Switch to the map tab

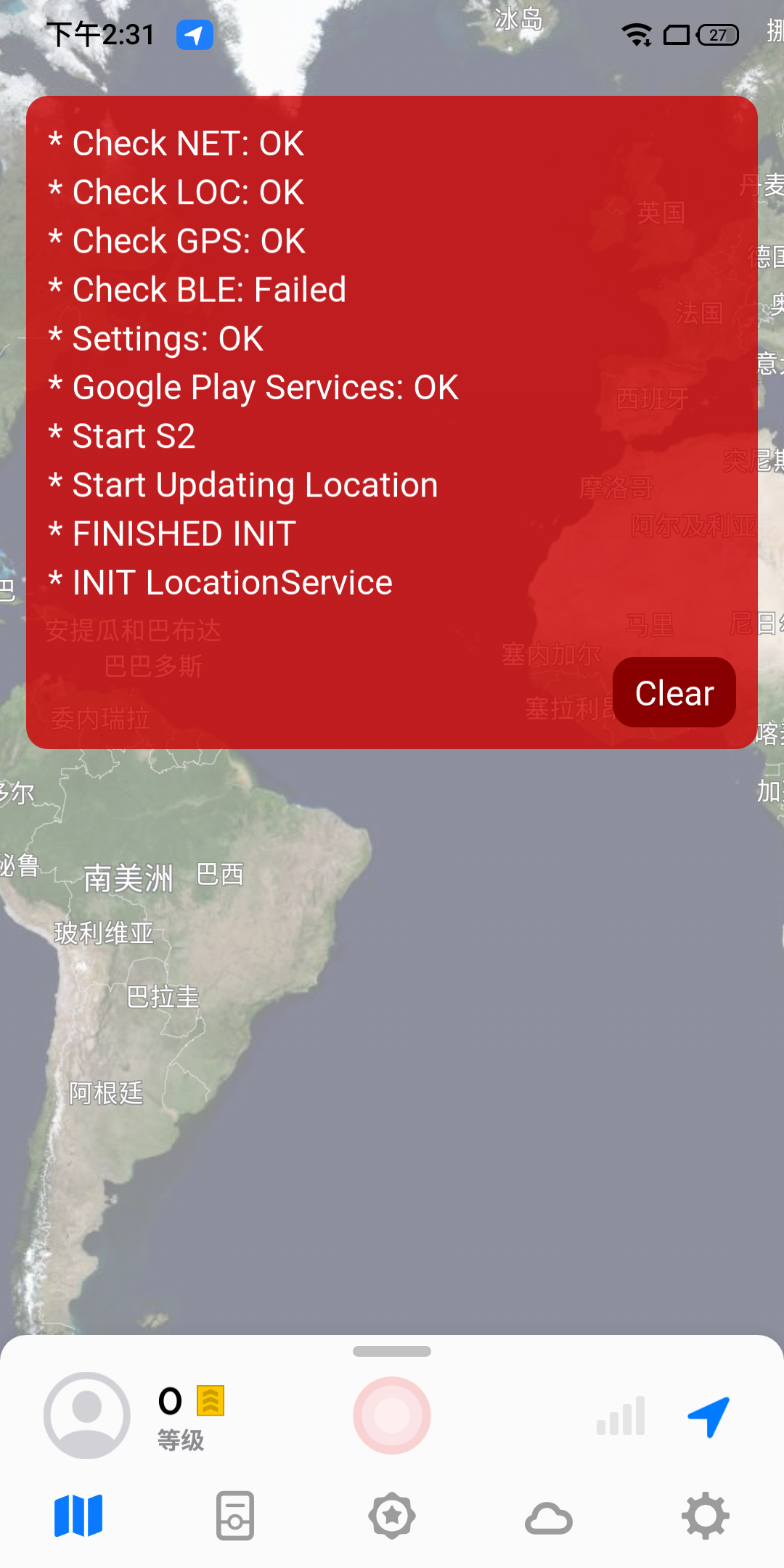click(x=78, y=1516)
